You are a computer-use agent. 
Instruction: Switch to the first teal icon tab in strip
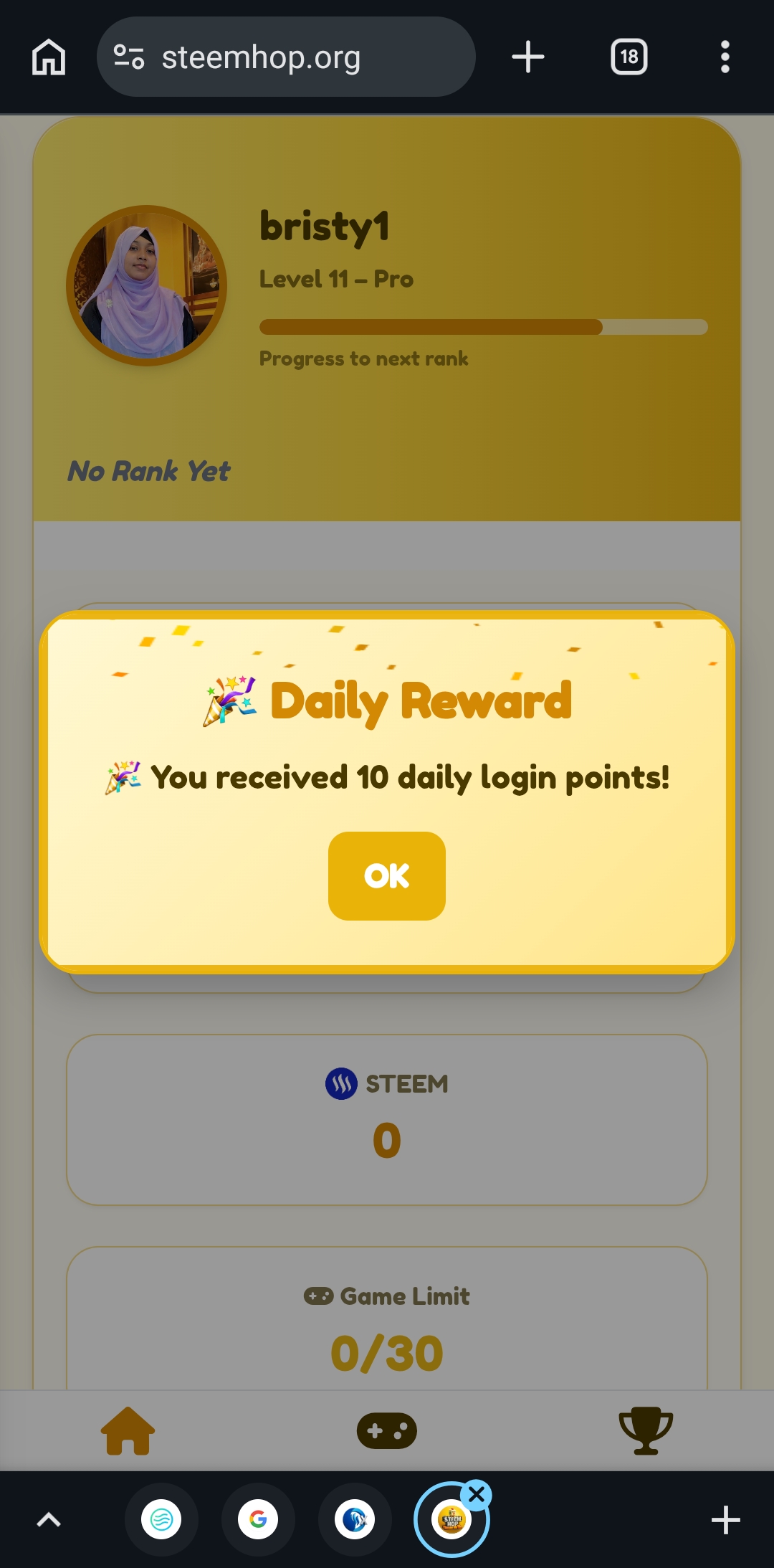click(161, 1519)
